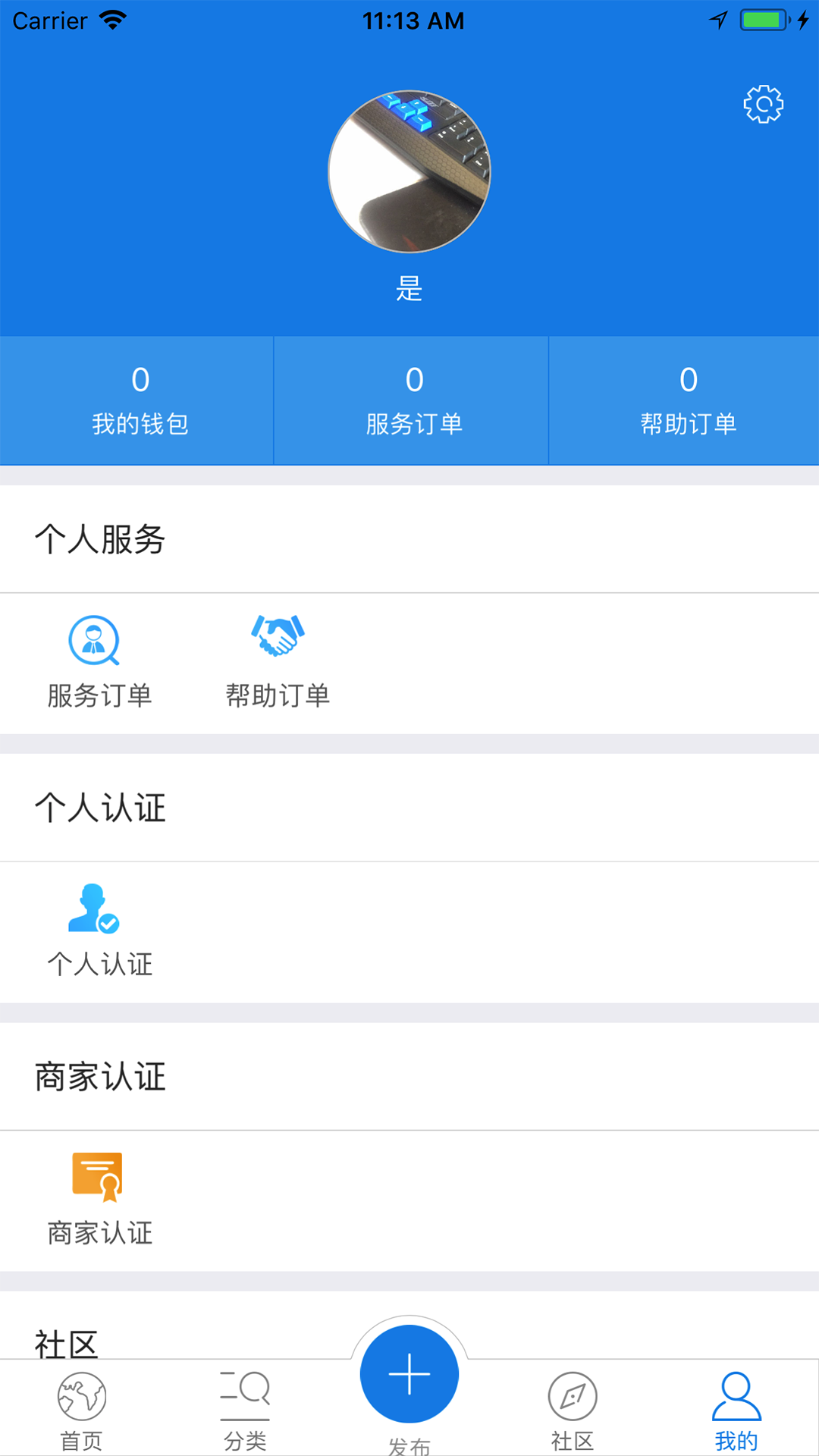Open 帮助订单 count in the blue bar
This screenshot has height=1456, width=819.
(688, 400)
